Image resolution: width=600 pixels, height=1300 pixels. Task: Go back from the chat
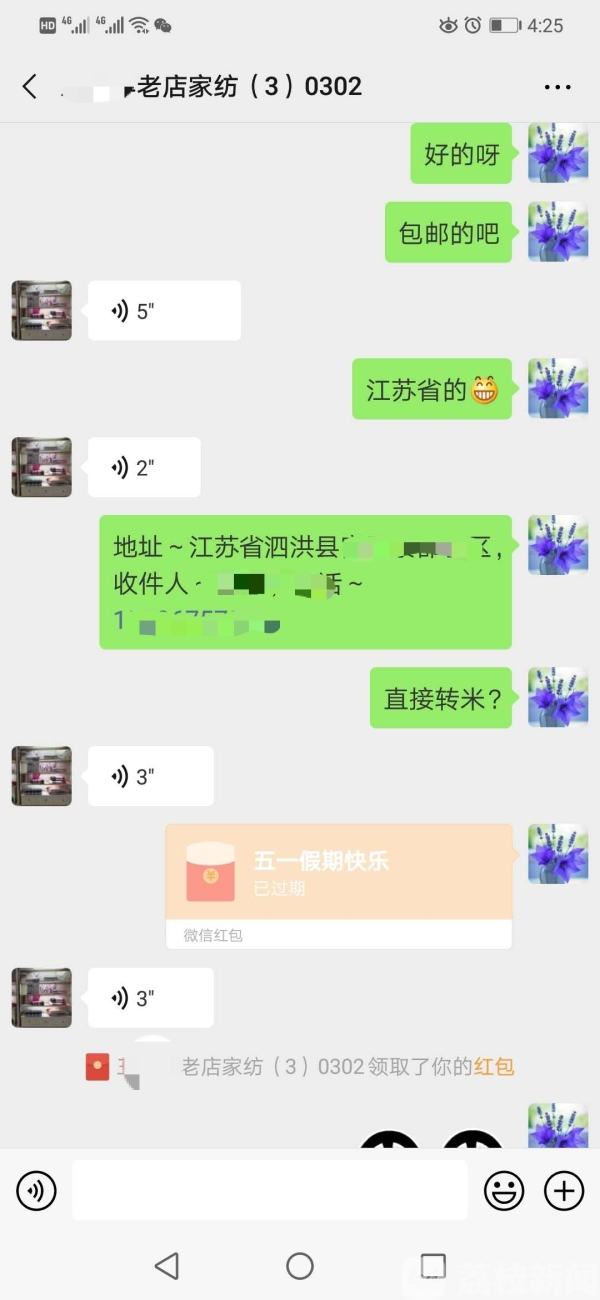point(30,87)
